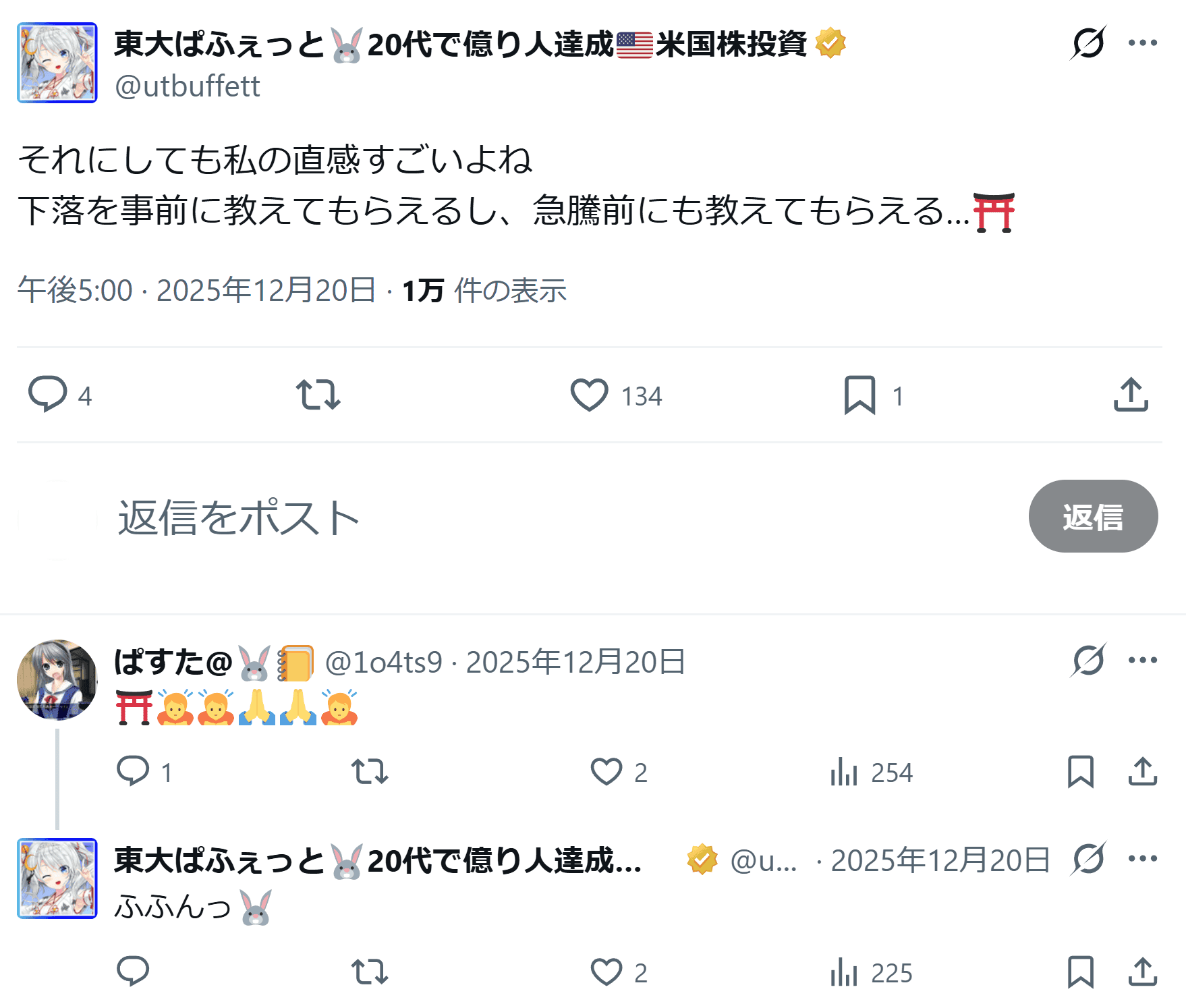The width and height of the screenshot is (1186, 1008).
Task: Share the ふふんっ reply
Action: 1142,972
